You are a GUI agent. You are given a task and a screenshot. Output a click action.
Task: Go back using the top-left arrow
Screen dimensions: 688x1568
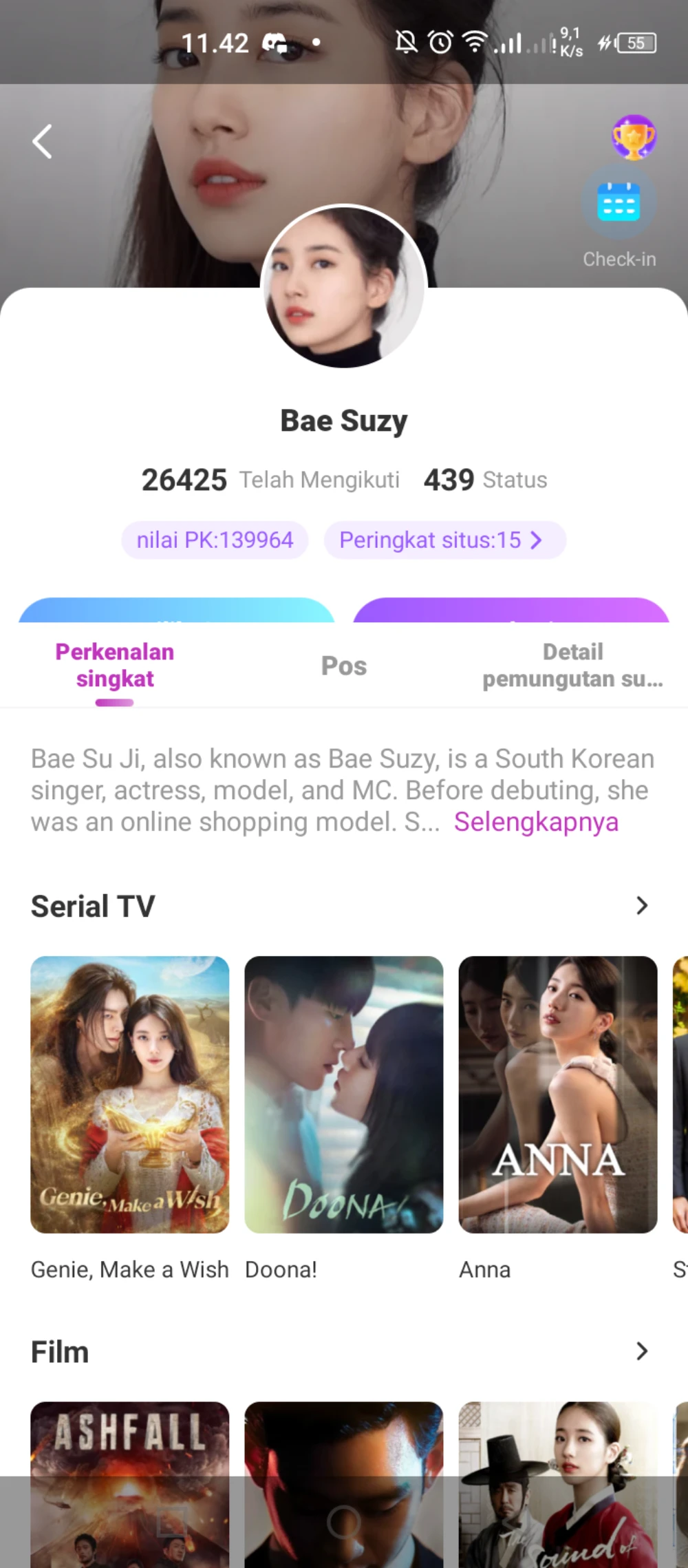pos(43,142)
